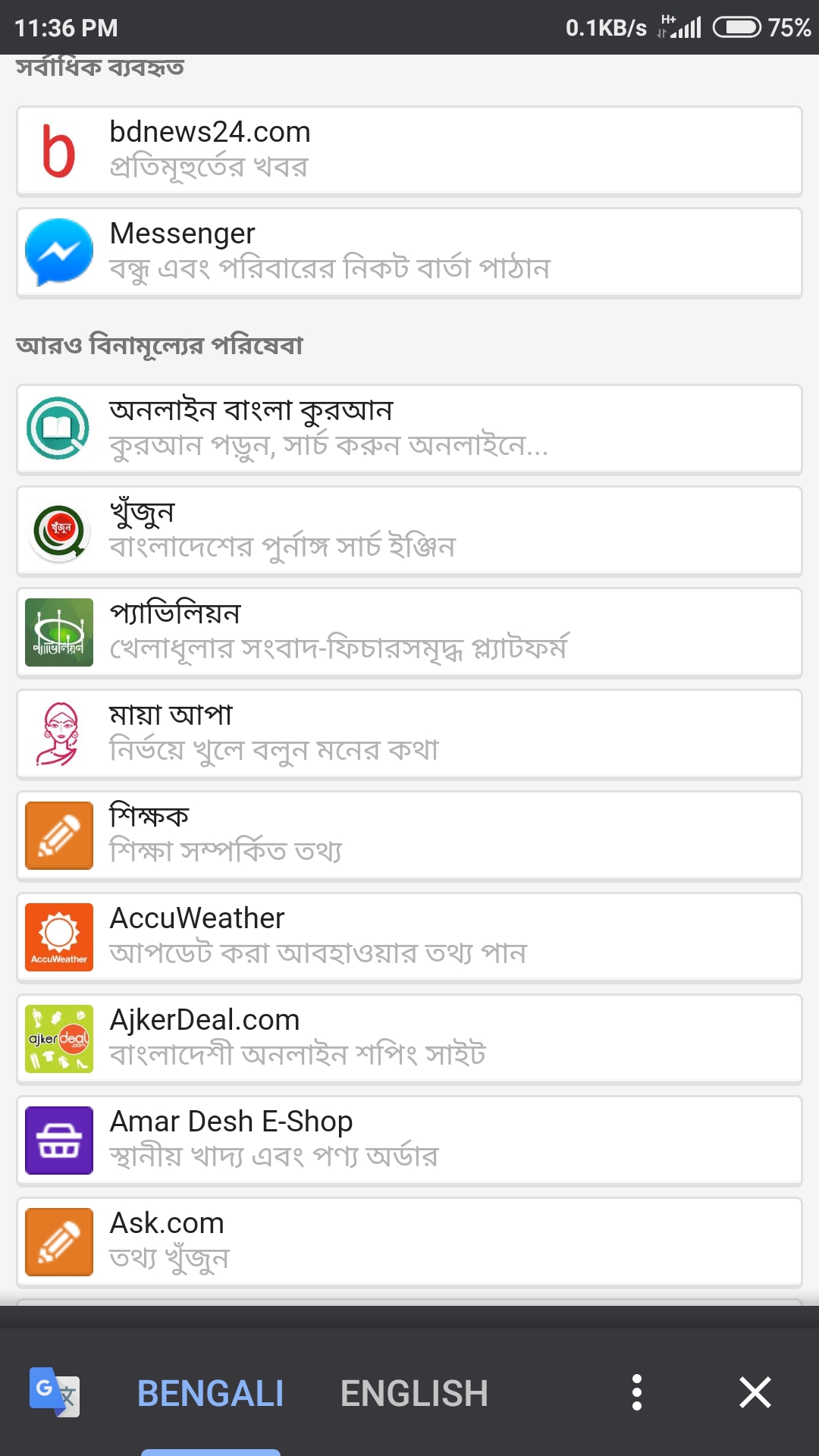The height and width of the screenshot is (1456, 819).
Task: Open the bdnews24.com service
Action: (409, 150)
